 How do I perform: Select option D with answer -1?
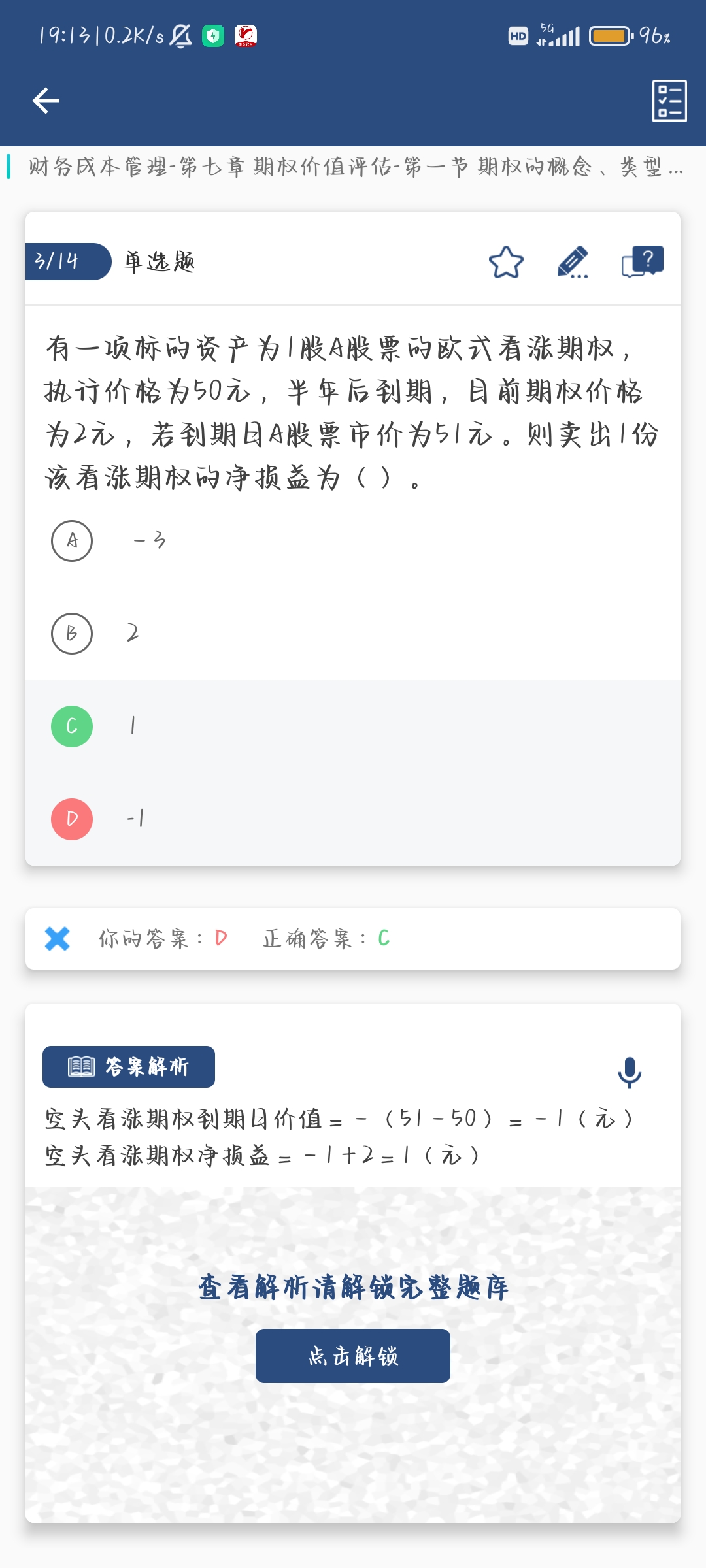click(x=72, y=819)
